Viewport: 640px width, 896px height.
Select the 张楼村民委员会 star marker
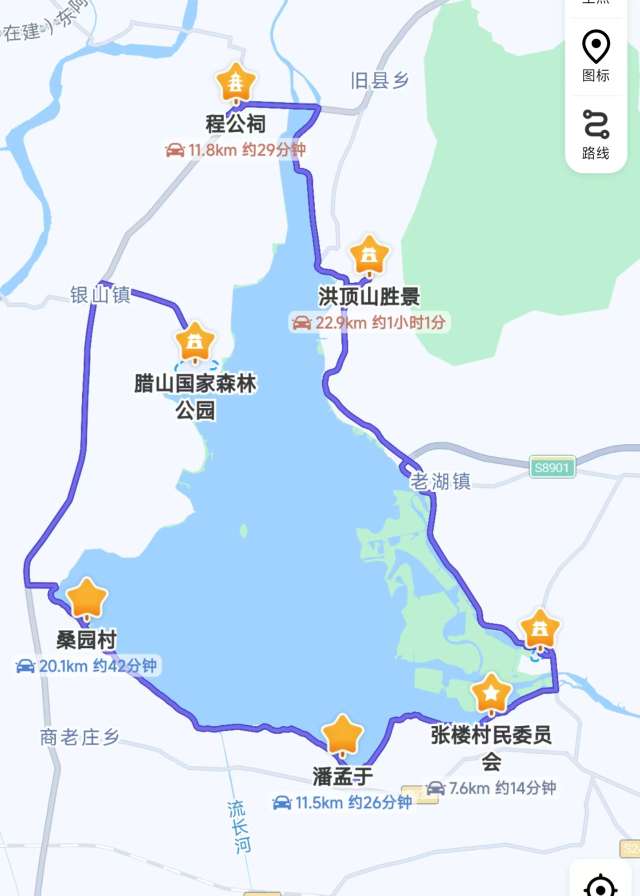[491, 693]
